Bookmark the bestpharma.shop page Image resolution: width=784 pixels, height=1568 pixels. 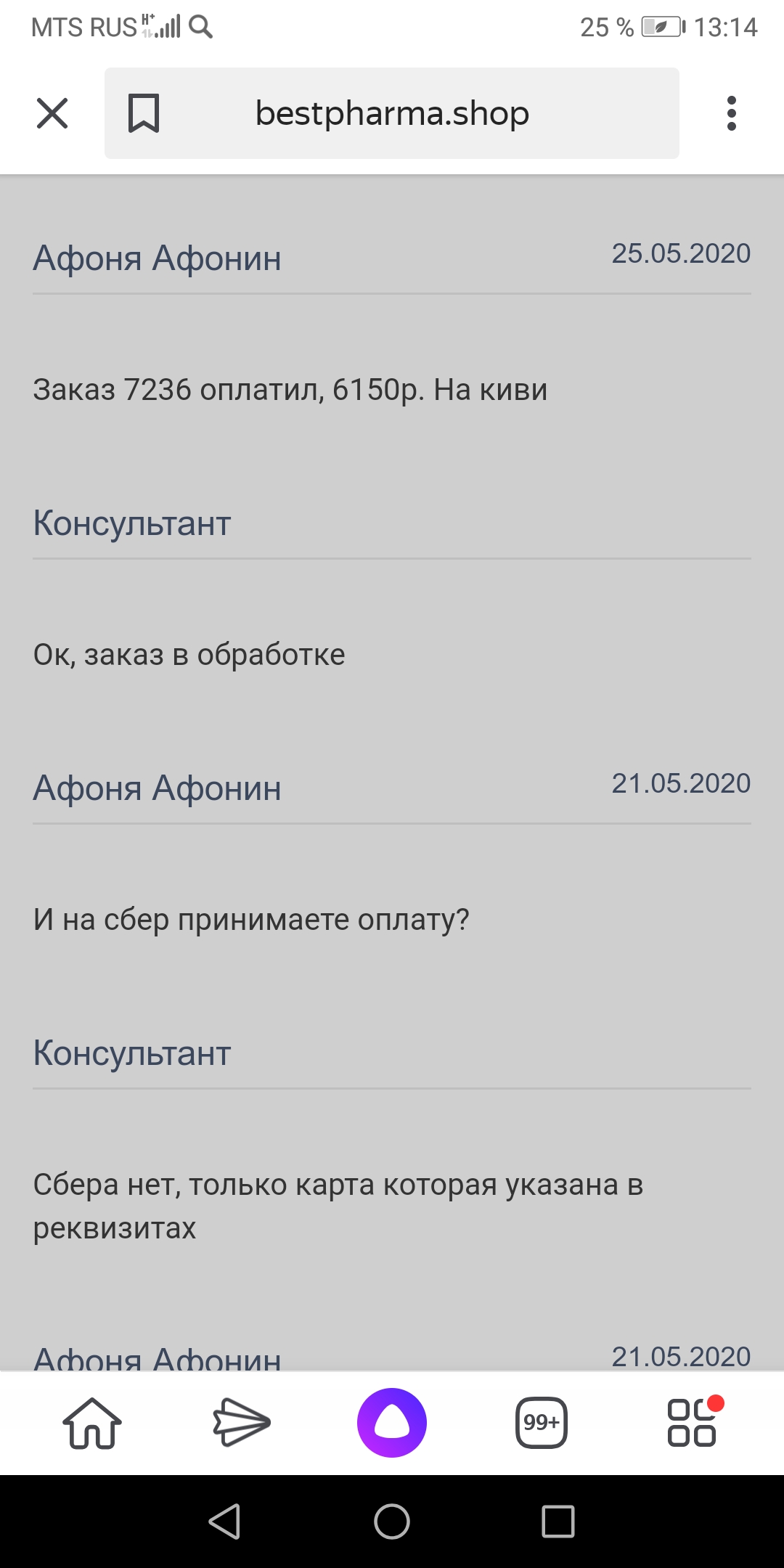point(144,113)
